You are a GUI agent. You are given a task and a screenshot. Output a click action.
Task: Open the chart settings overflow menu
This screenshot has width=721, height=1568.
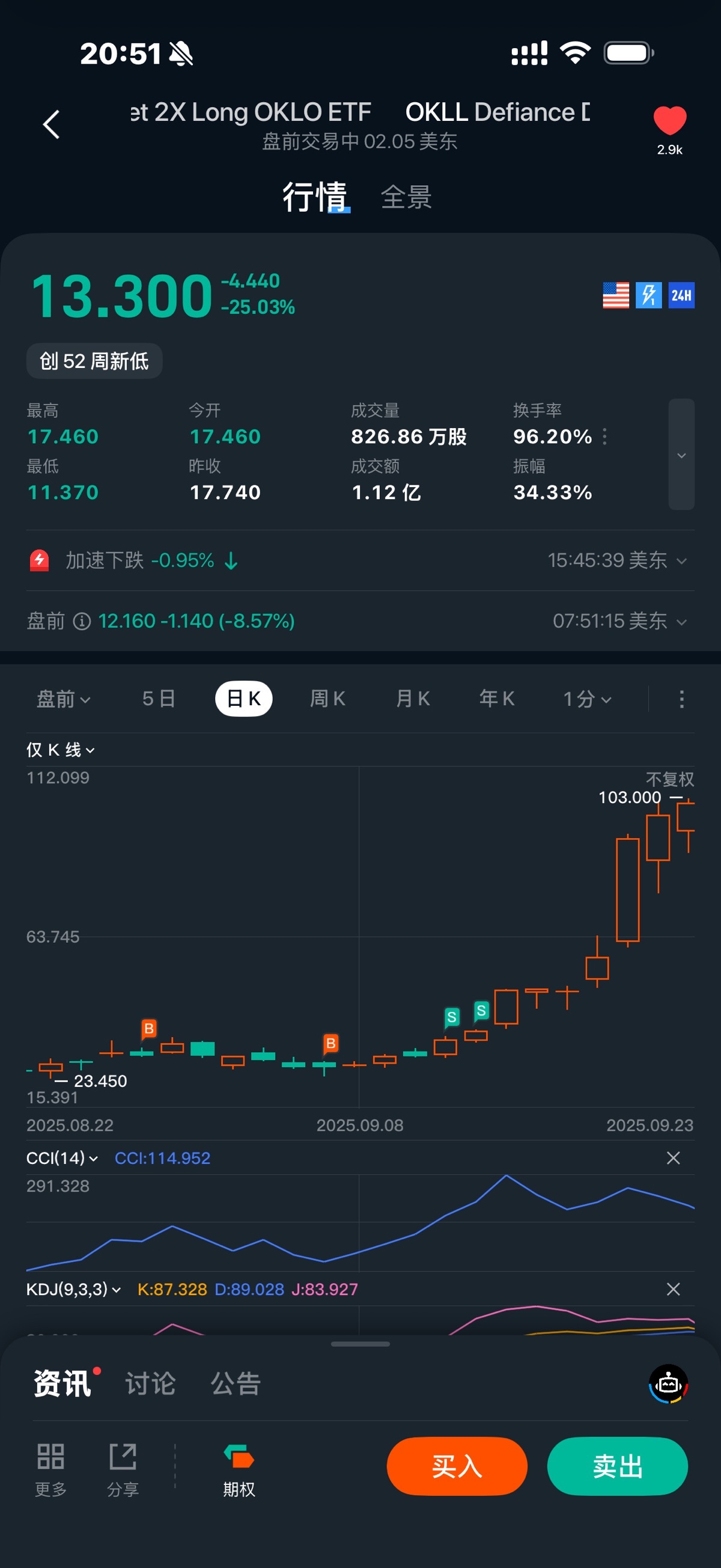coord(681,699)
